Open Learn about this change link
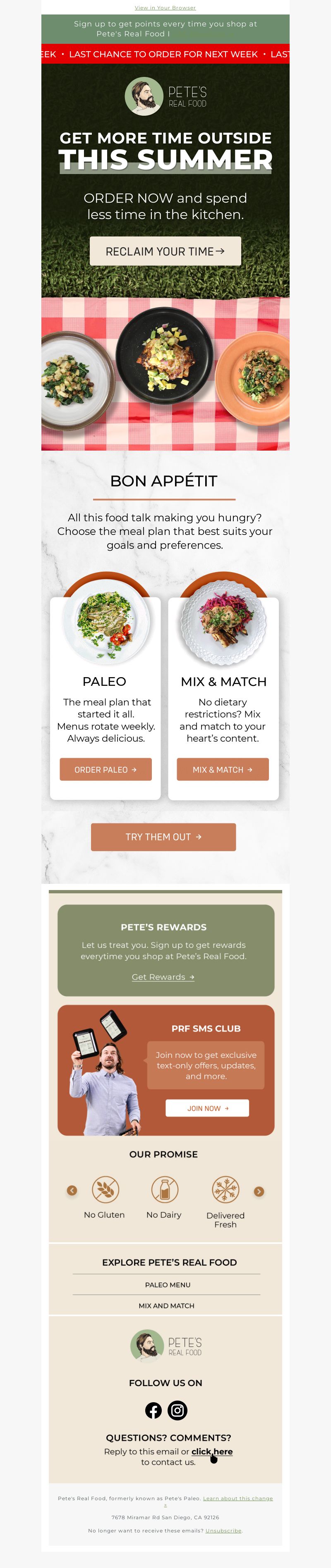 [238, 1498]
